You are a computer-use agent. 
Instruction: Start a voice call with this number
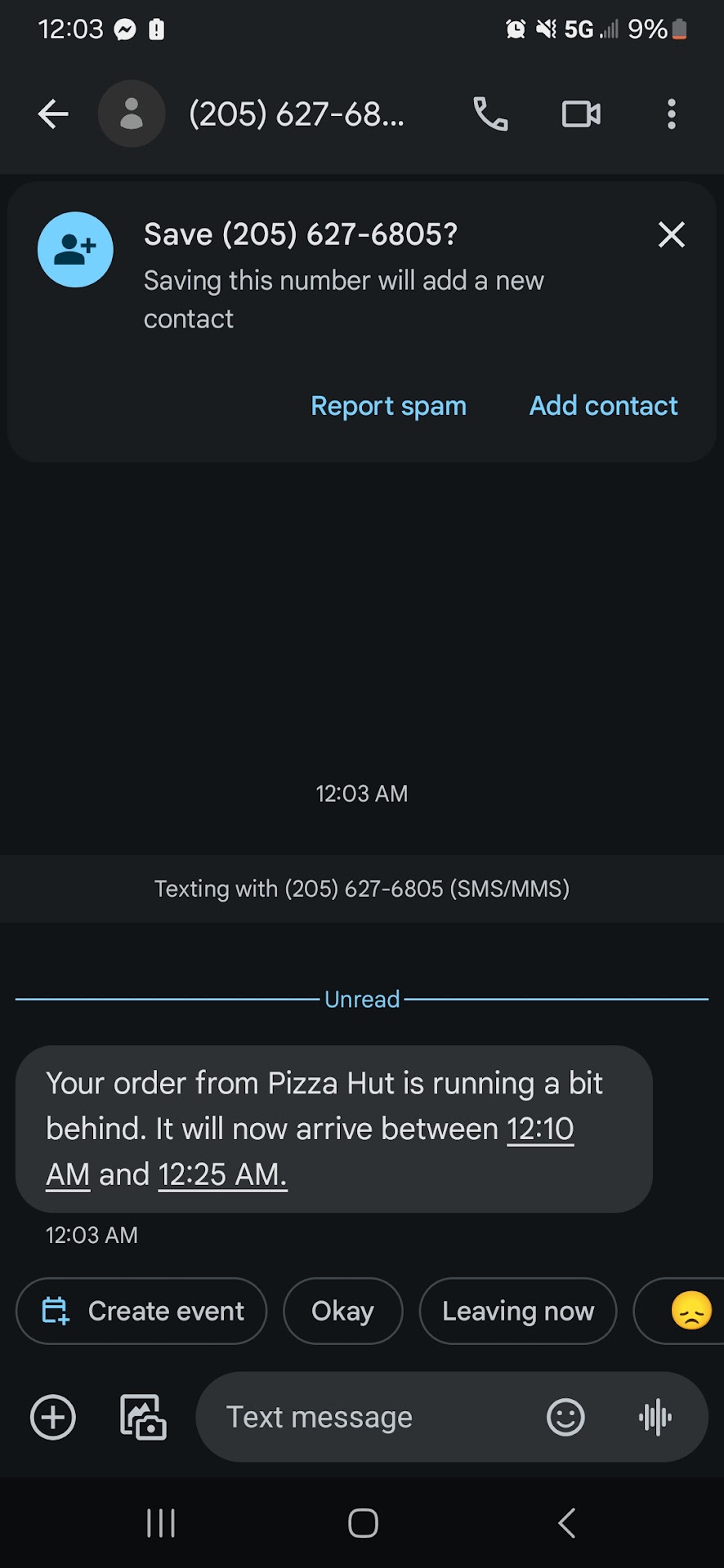click(490, 114)
